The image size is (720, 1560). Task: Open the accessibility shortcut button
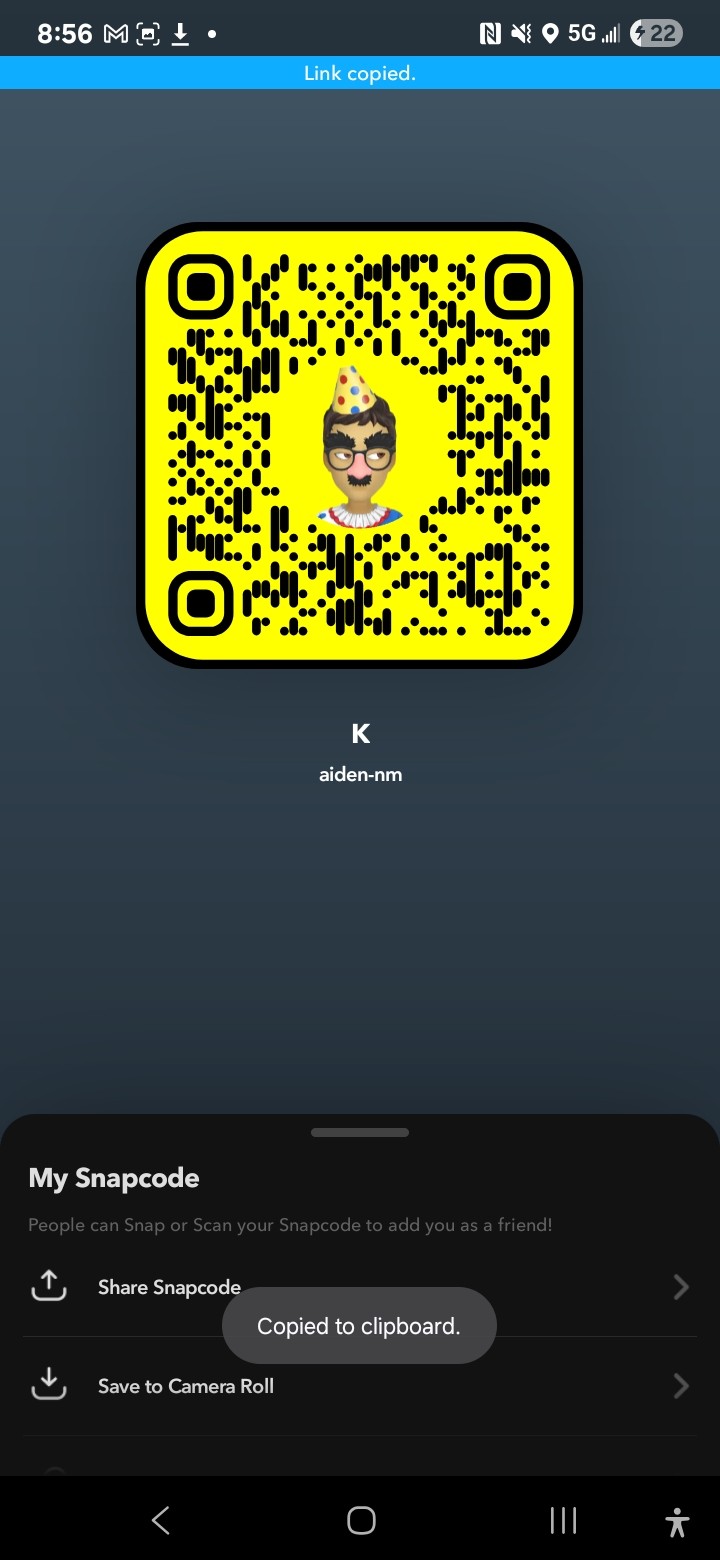[x=677, y=1522]
